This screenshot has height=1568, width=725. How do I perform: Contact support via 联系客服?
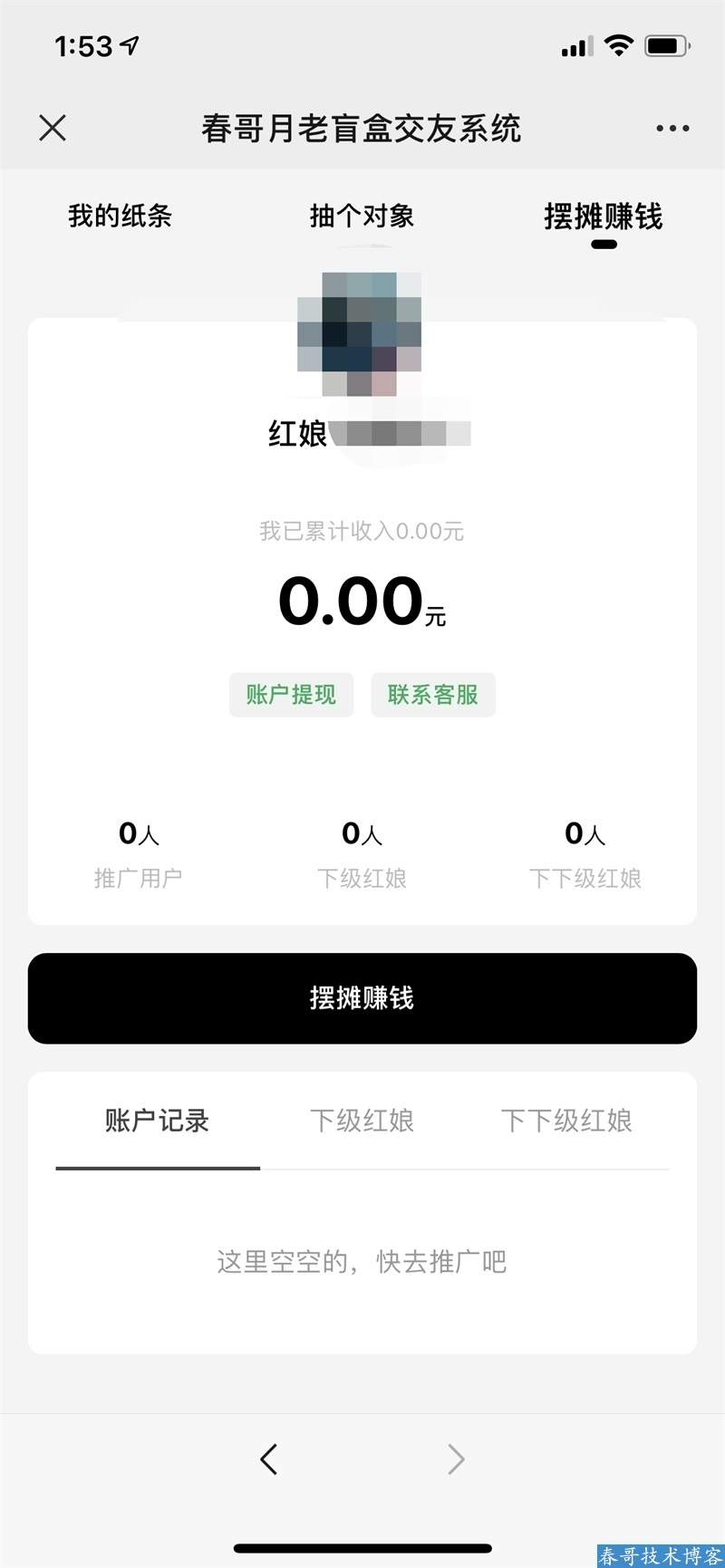[433, 695]
